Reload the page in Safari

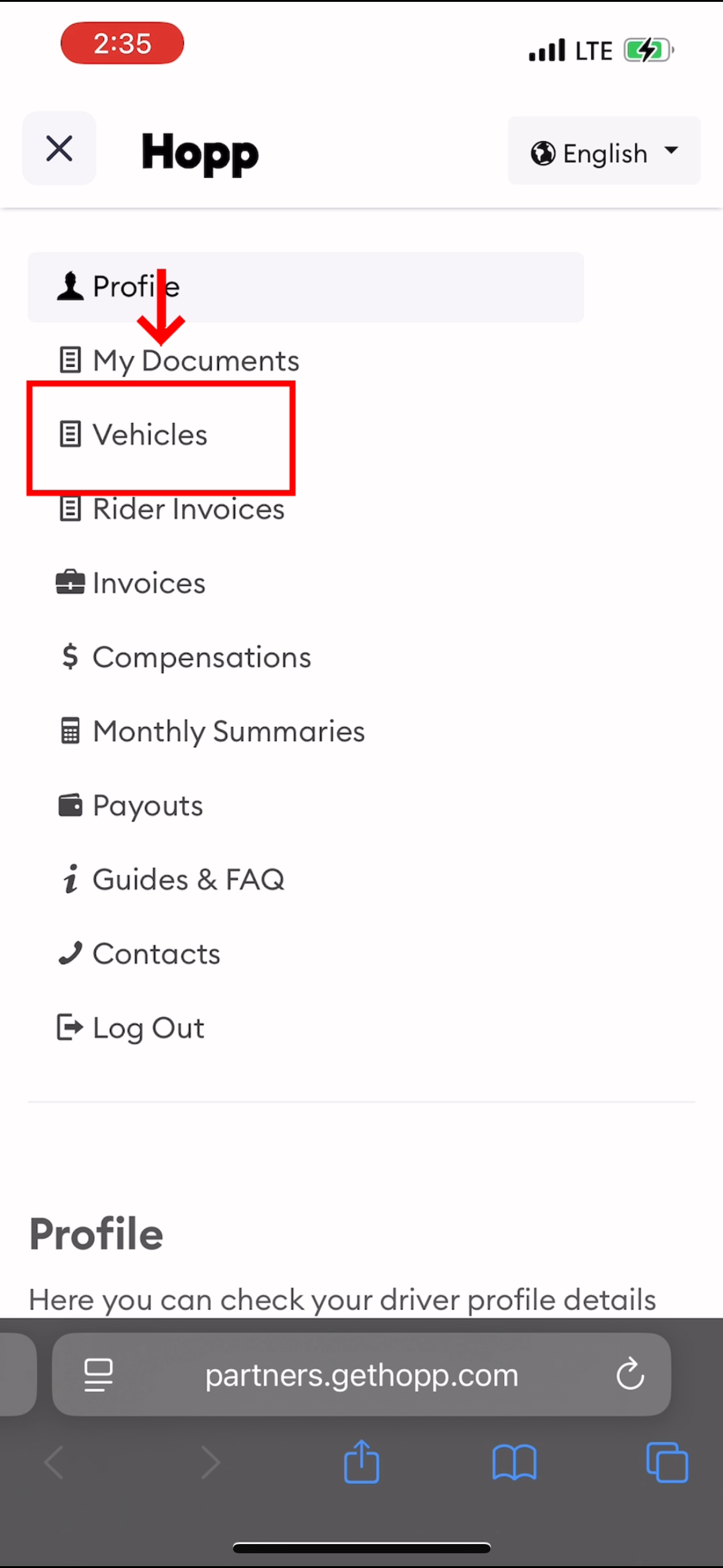coord(630,1374)
